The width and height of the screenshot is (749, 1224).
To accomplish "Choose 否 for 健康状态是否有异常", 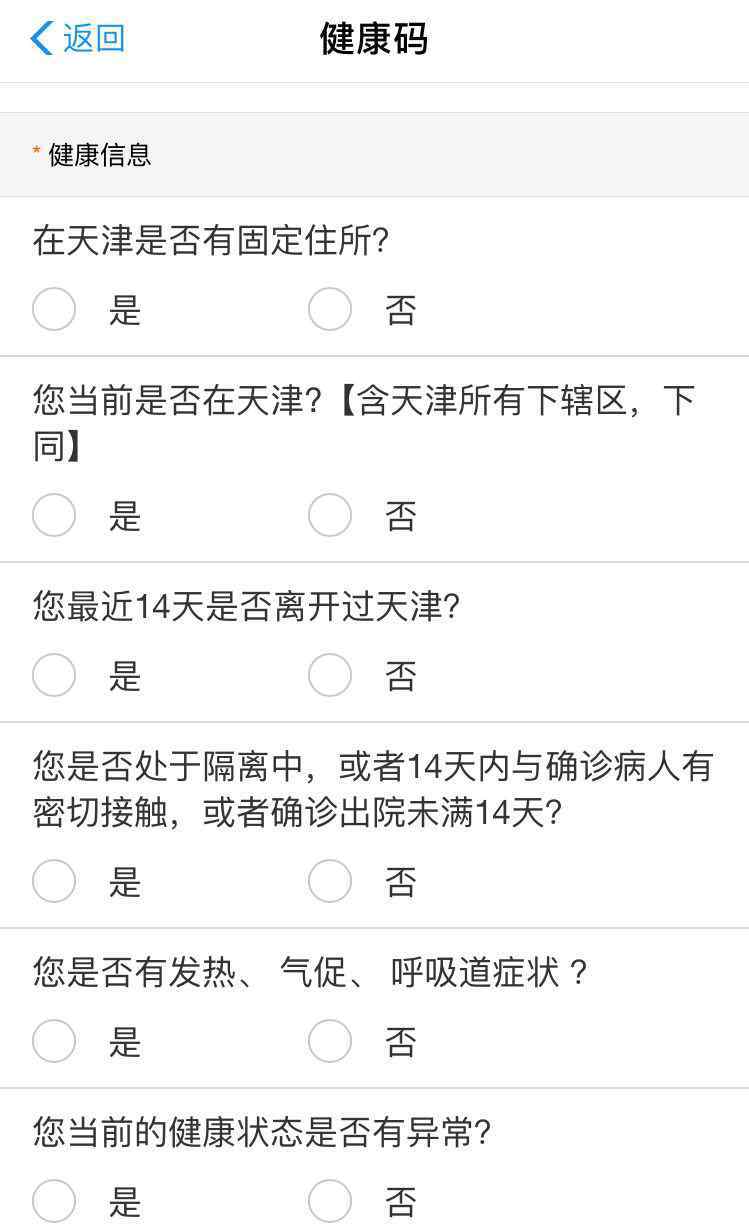I will coord(330,1200).
